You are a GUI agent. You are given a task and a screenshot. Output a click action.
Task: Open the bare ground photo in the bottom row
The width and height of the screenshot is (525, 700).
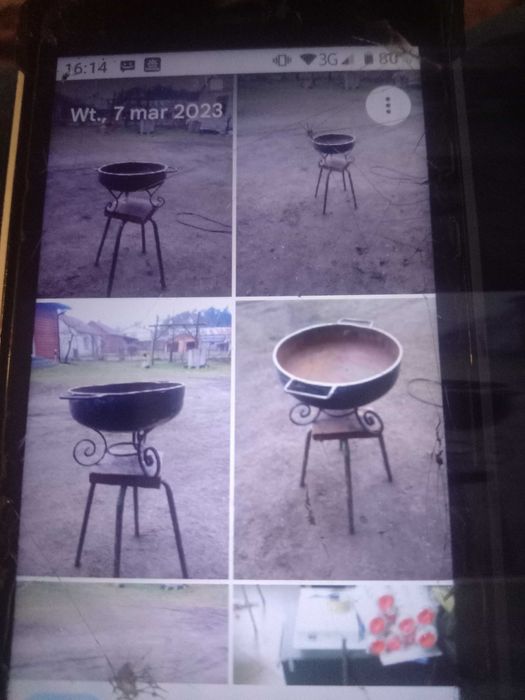click(120, 632)
